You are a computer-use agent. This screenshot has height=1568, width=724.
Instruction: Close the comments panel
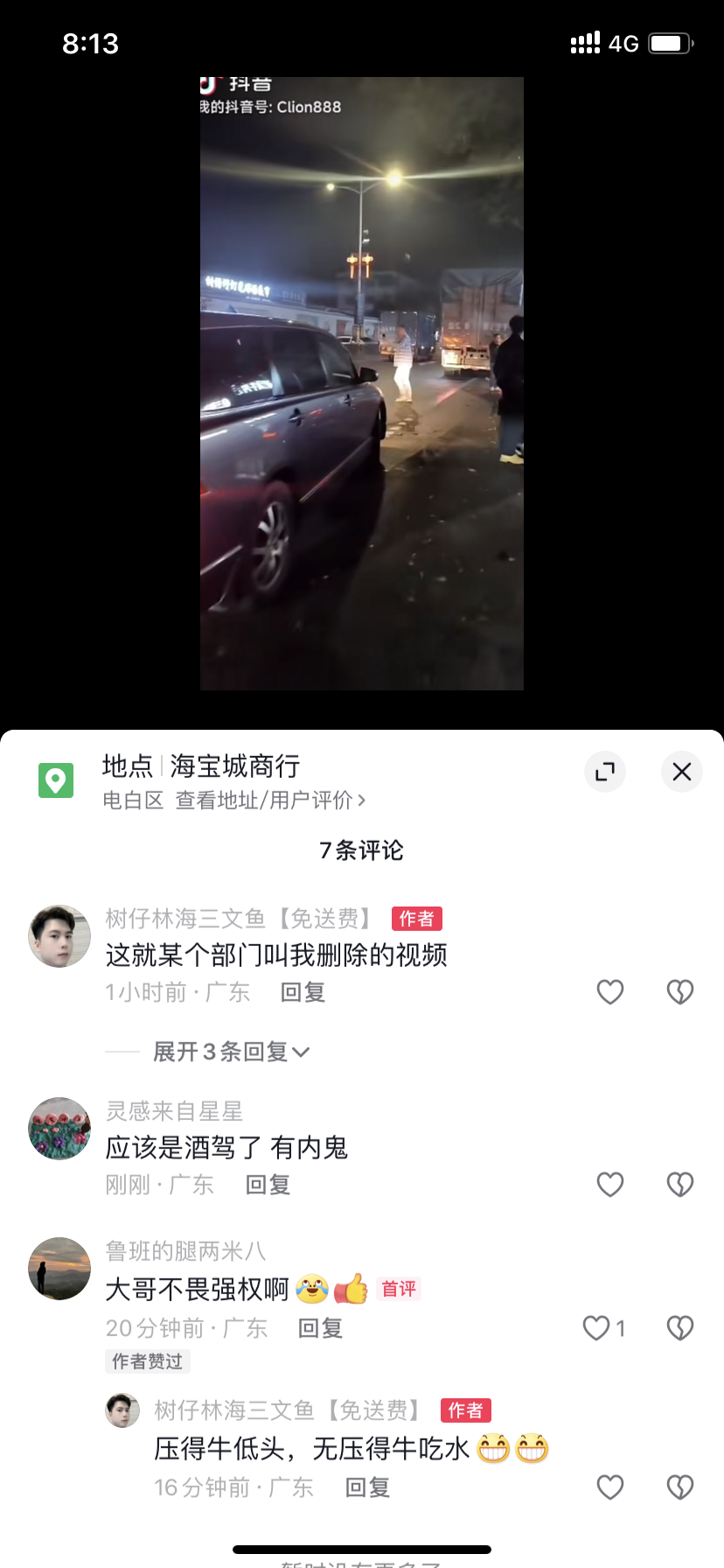(x=681, y=772)
